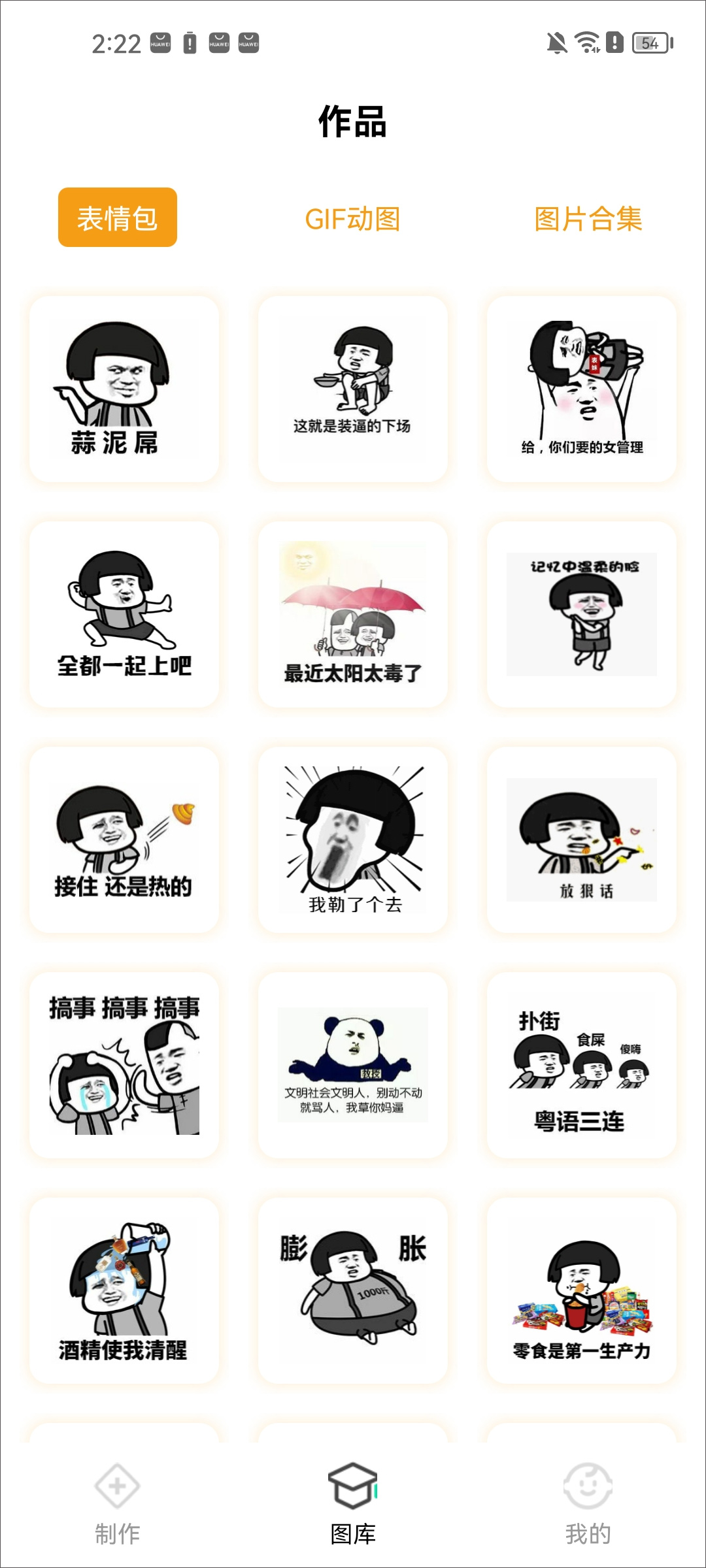Open the 搞事 搞事 搞事 meme
This screenshot has height=1568, width=706.
124,1065
